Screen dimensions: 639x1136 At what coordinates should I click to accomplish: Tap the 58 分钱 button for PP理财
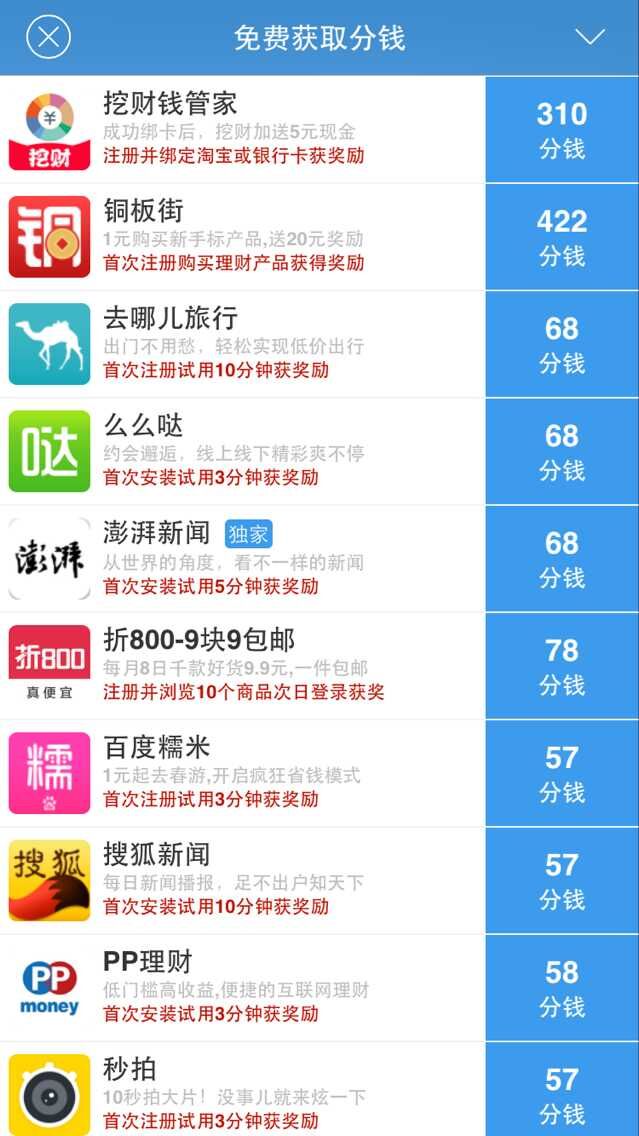[x=562, y=987]
